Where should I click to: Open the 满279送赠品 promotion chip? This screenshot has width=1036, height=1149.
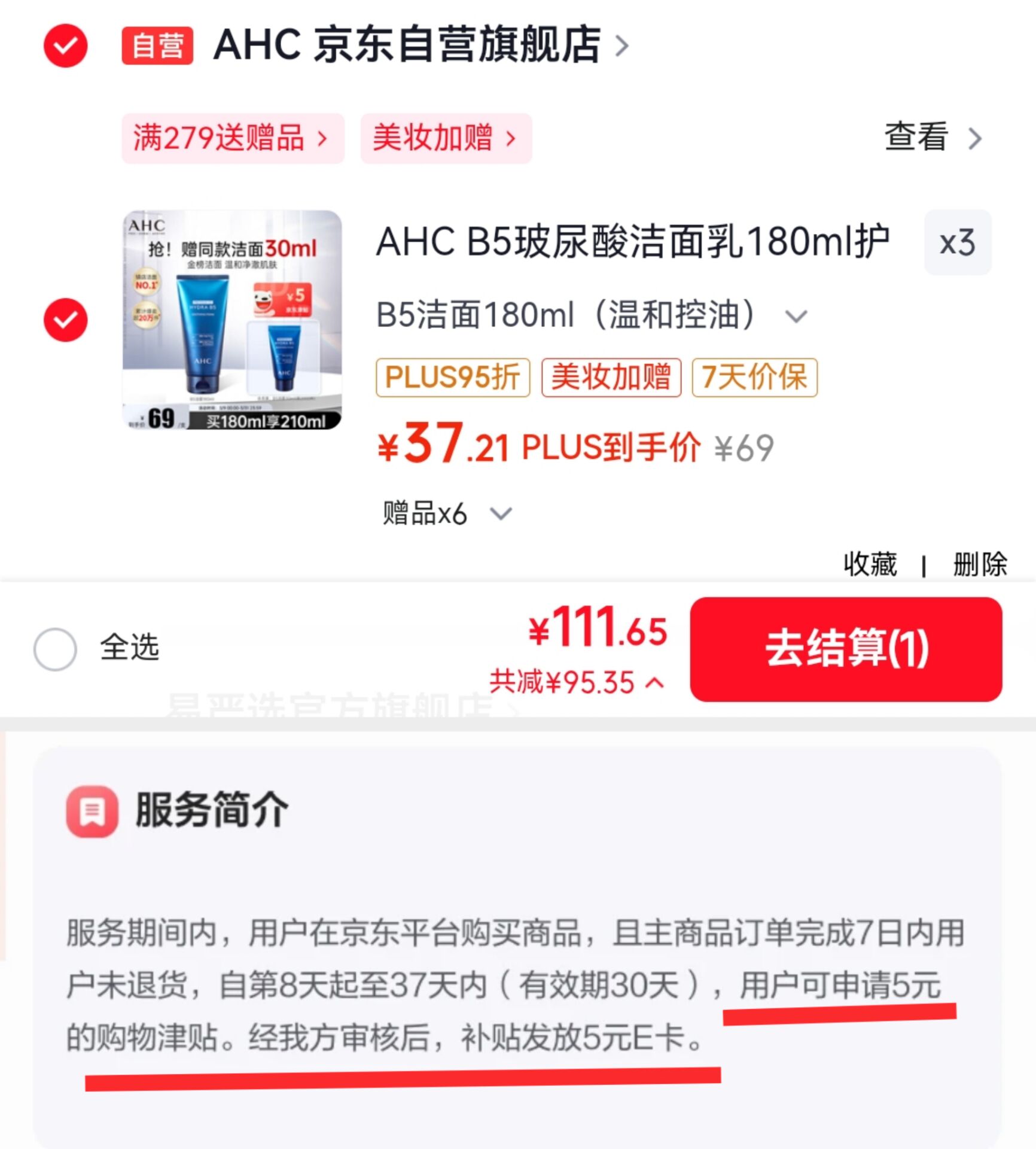[233, 138]
